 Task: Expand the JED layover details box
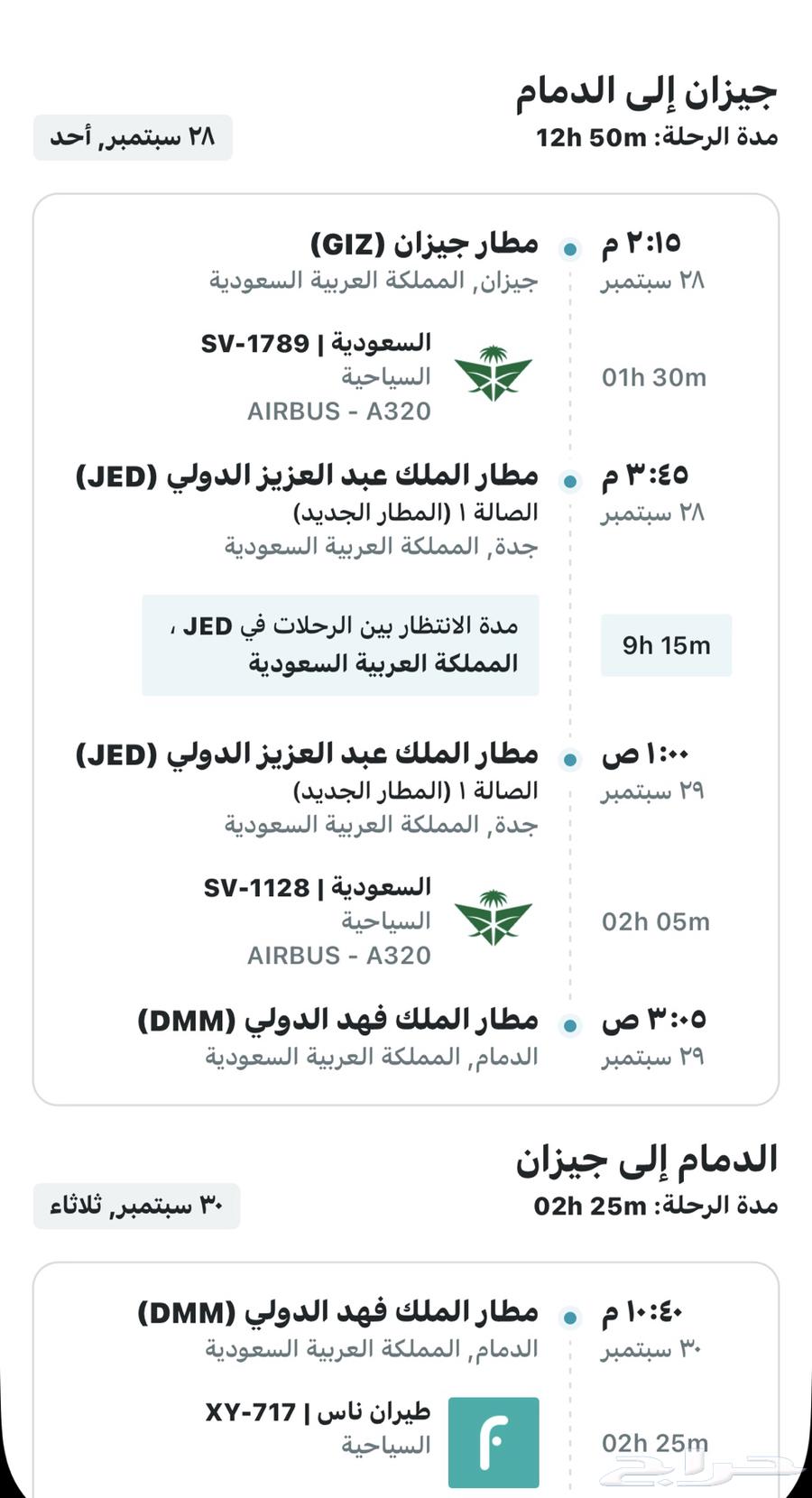(341, 644)
